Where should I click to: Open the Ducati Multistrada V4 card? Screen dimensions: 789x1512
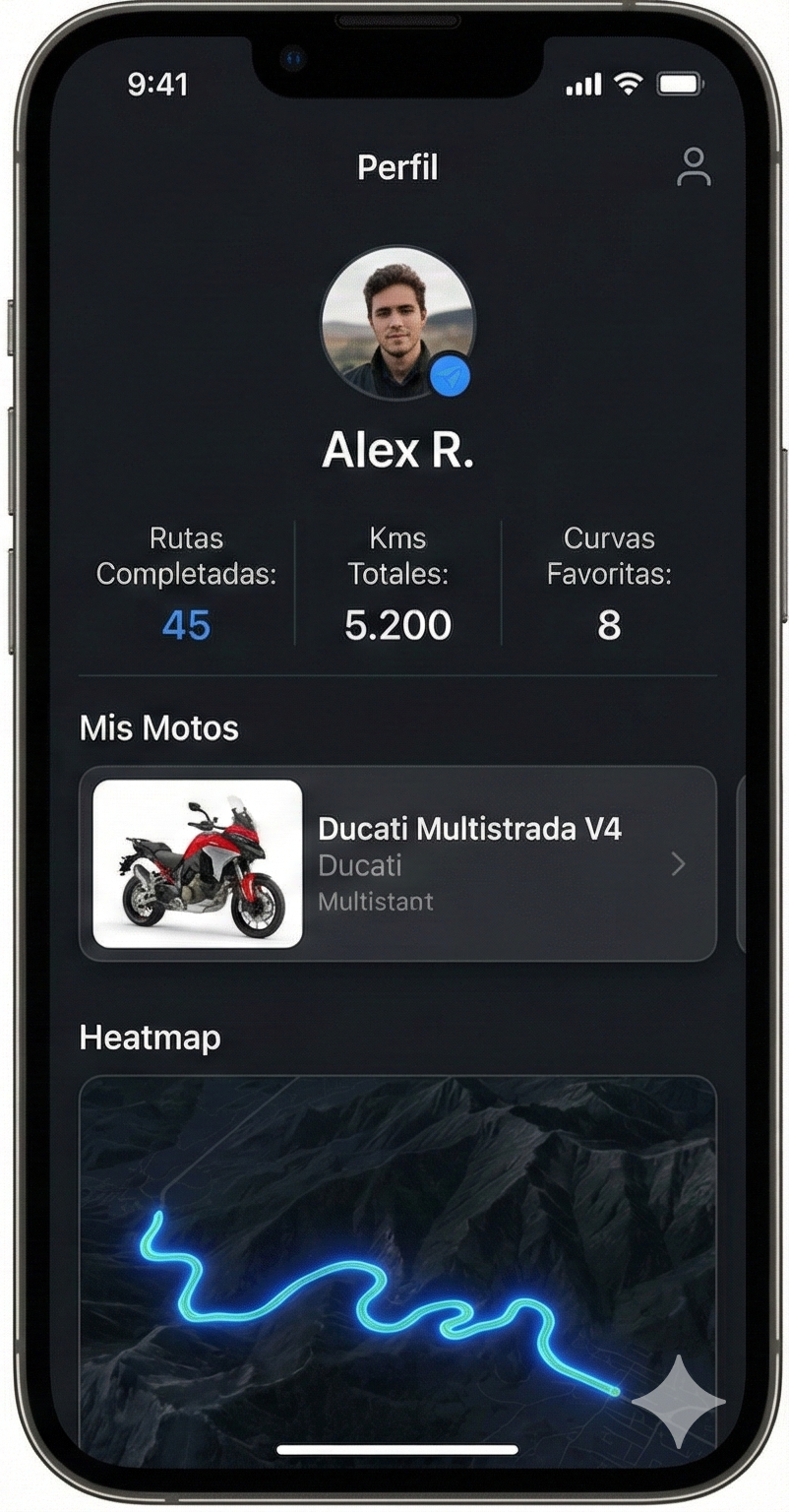397,863
